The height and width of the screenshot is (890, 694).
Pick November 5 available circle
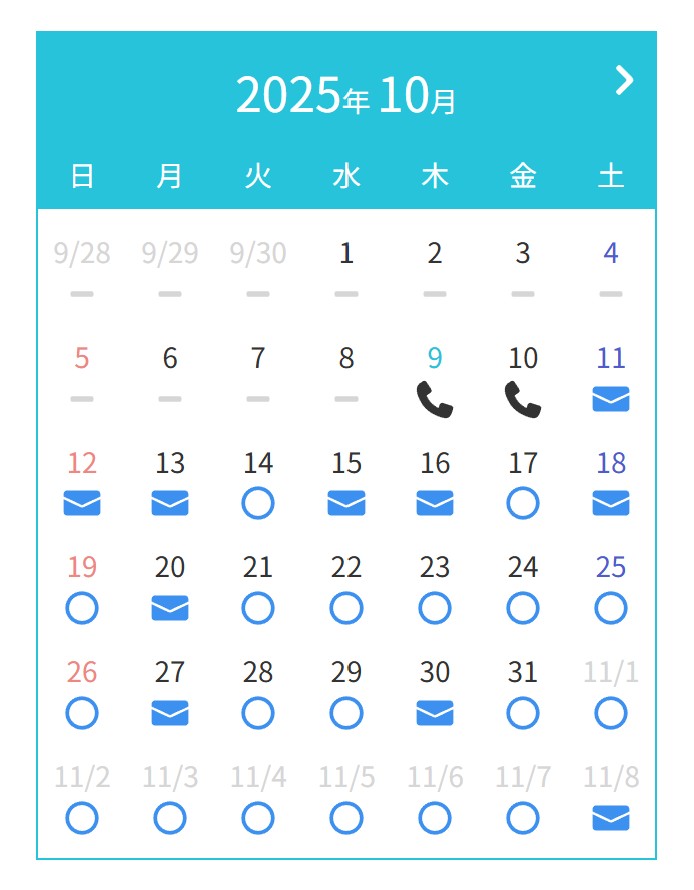(x=346, y=817)
